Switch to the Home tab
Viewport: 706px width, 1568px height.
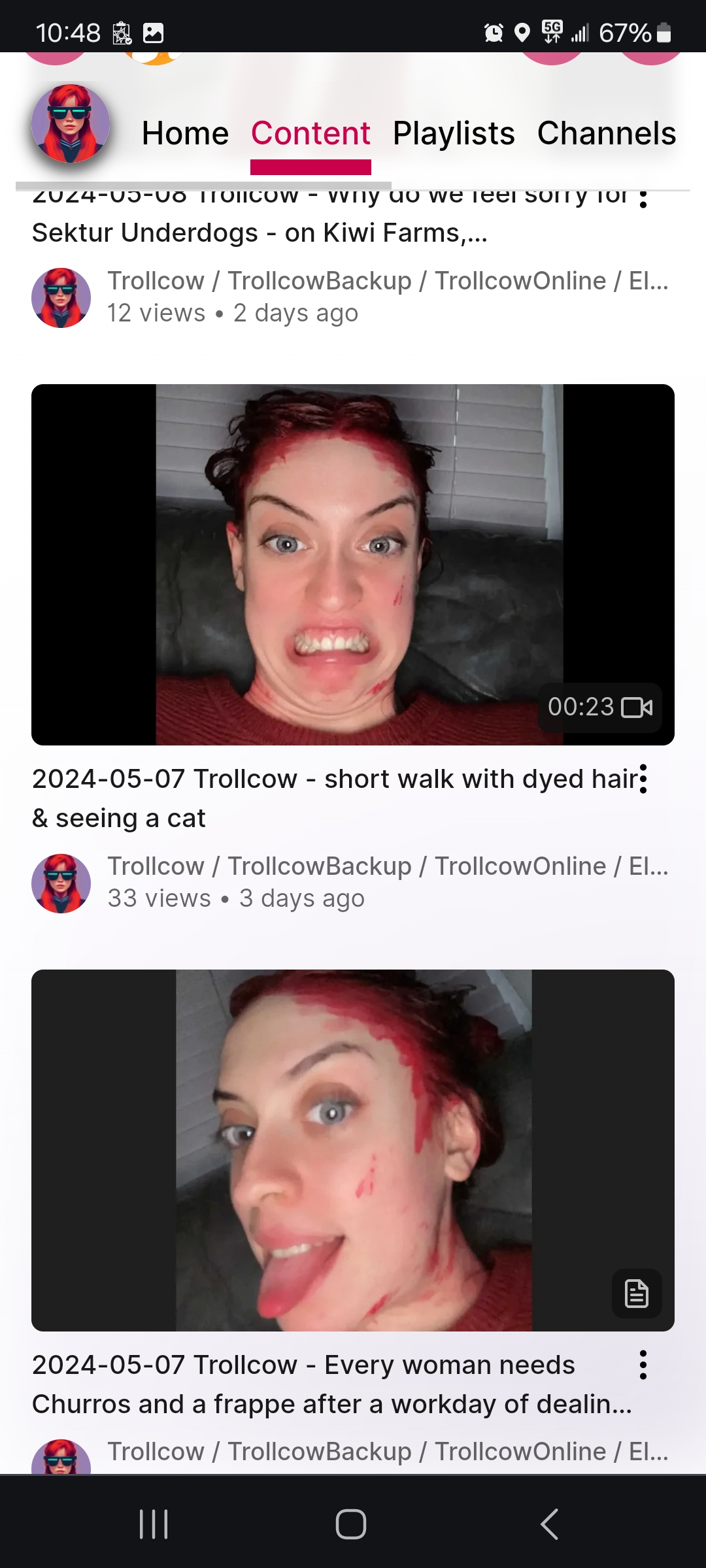coord(185,134)
